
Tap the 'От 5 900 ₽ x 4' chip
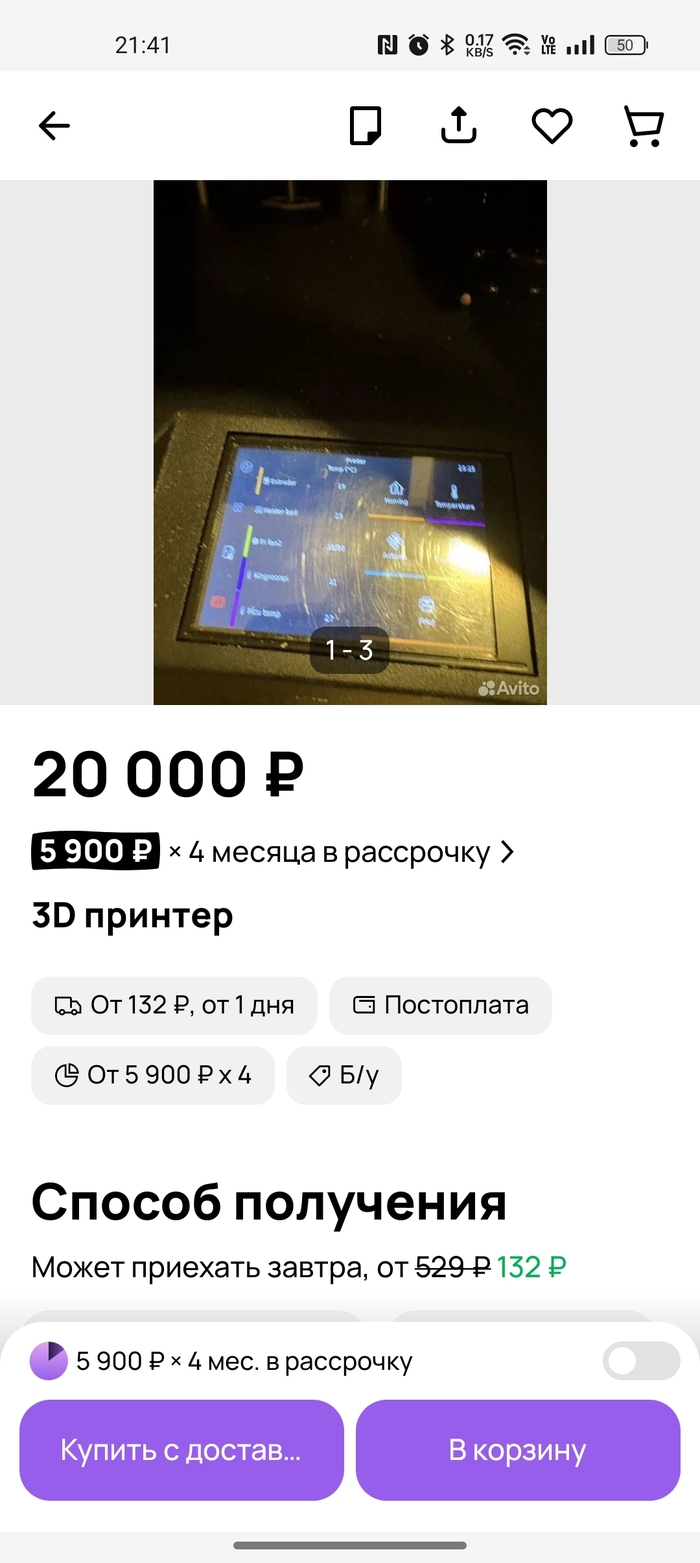pyautogui.click(x=152, y=1075)
